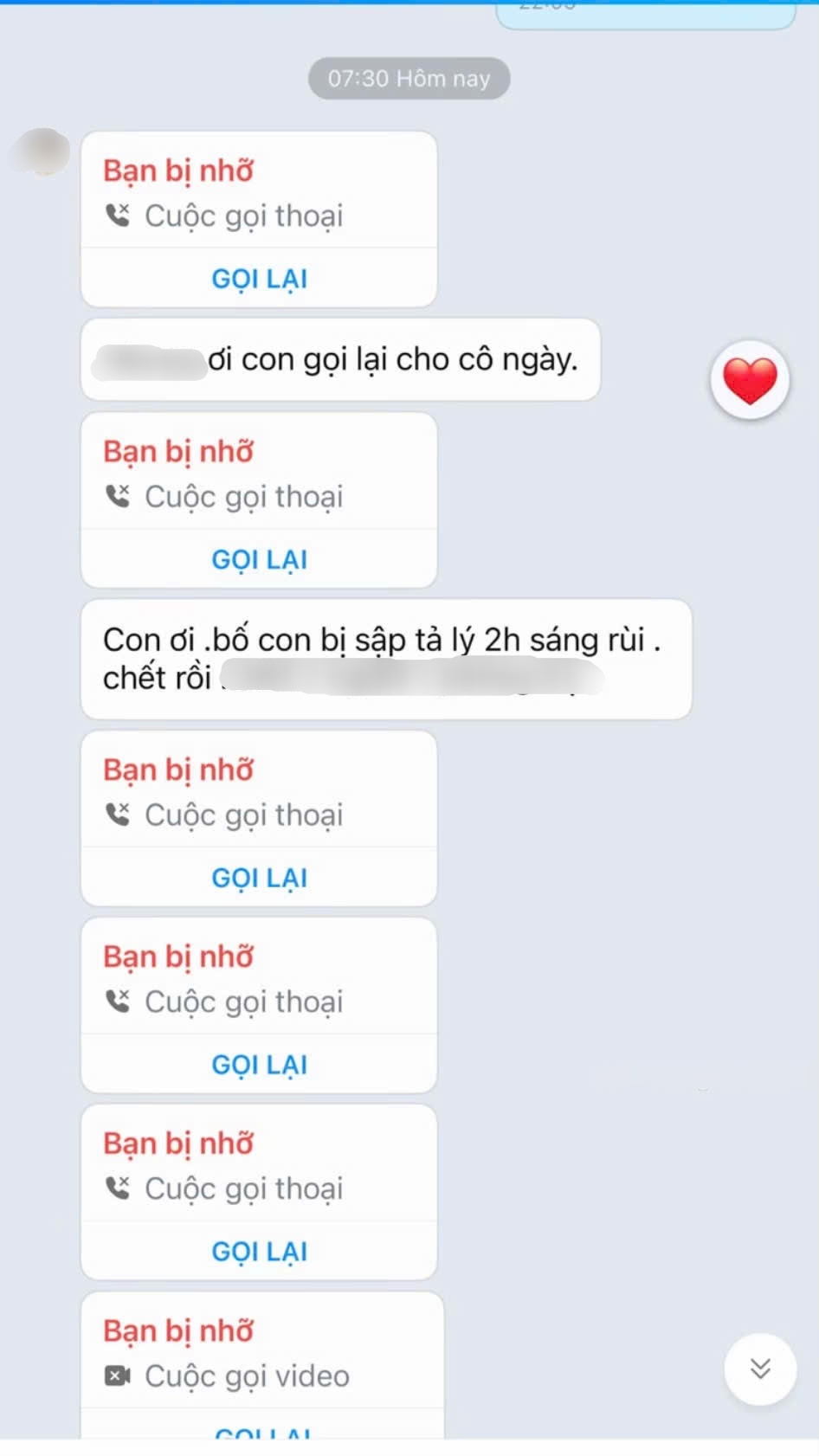Tap GỌI LẠI directly below the "chết rồi" message
Image resolution: width=819 pixels, height=1456 pixels.
(259, 878)
